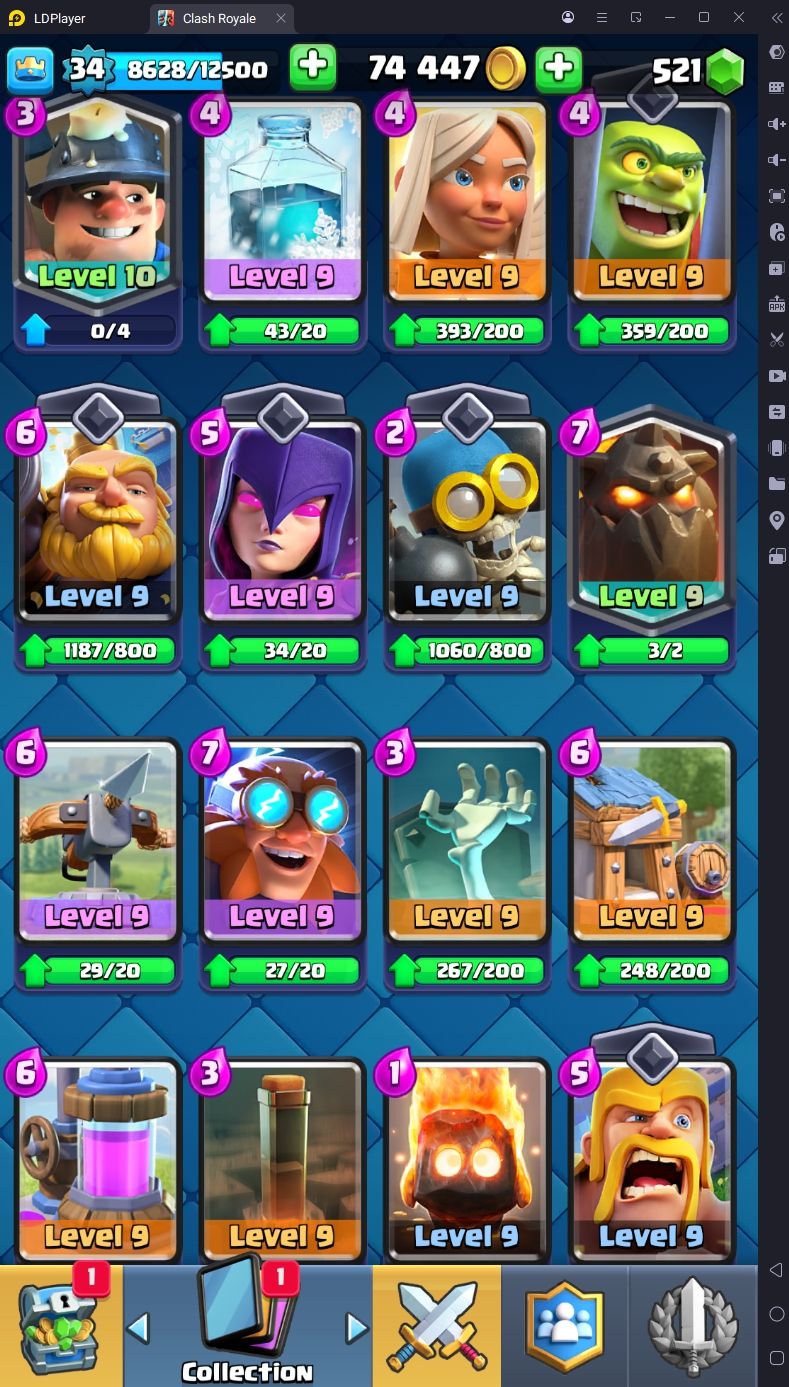Open the Goblin card showing 359/200
Image resolution: width=789 pixels, height=1387 pixels.
tap(651, 222)
